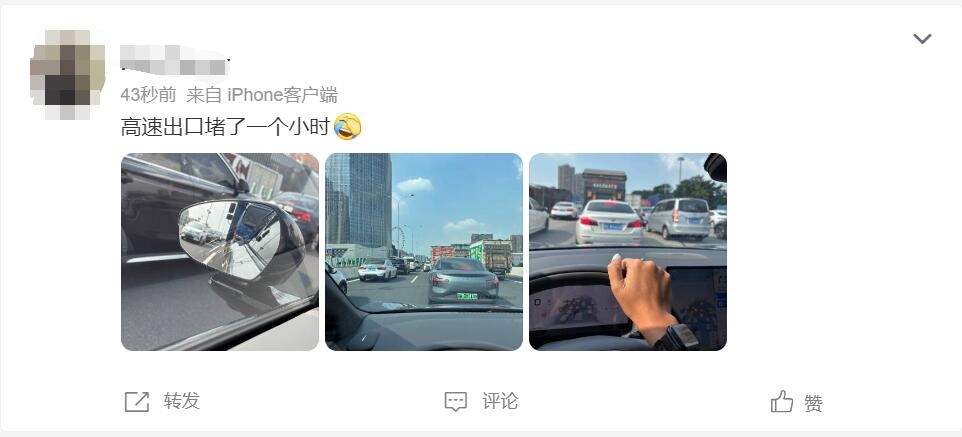Expand the post options chevron
Image resolution: width=962 pixels, height=437 pixels.
coord(922,39)
